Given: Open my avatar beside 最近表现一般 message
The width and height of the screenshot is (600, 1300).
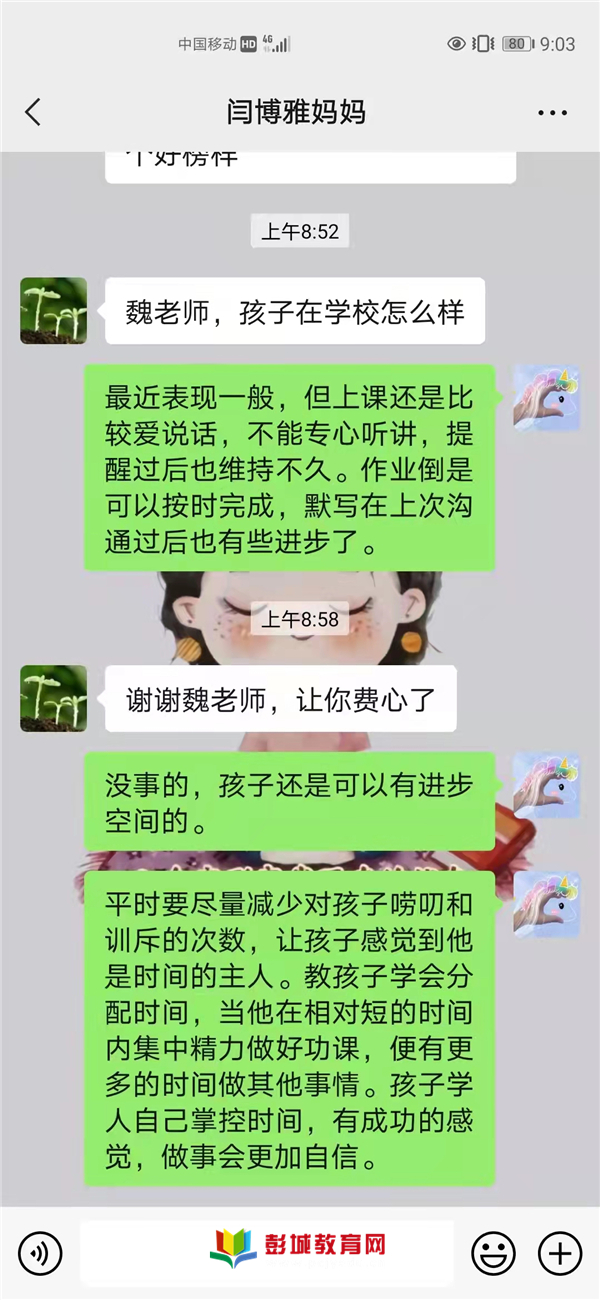Looking at the screenshot, I should coord(546,397).
